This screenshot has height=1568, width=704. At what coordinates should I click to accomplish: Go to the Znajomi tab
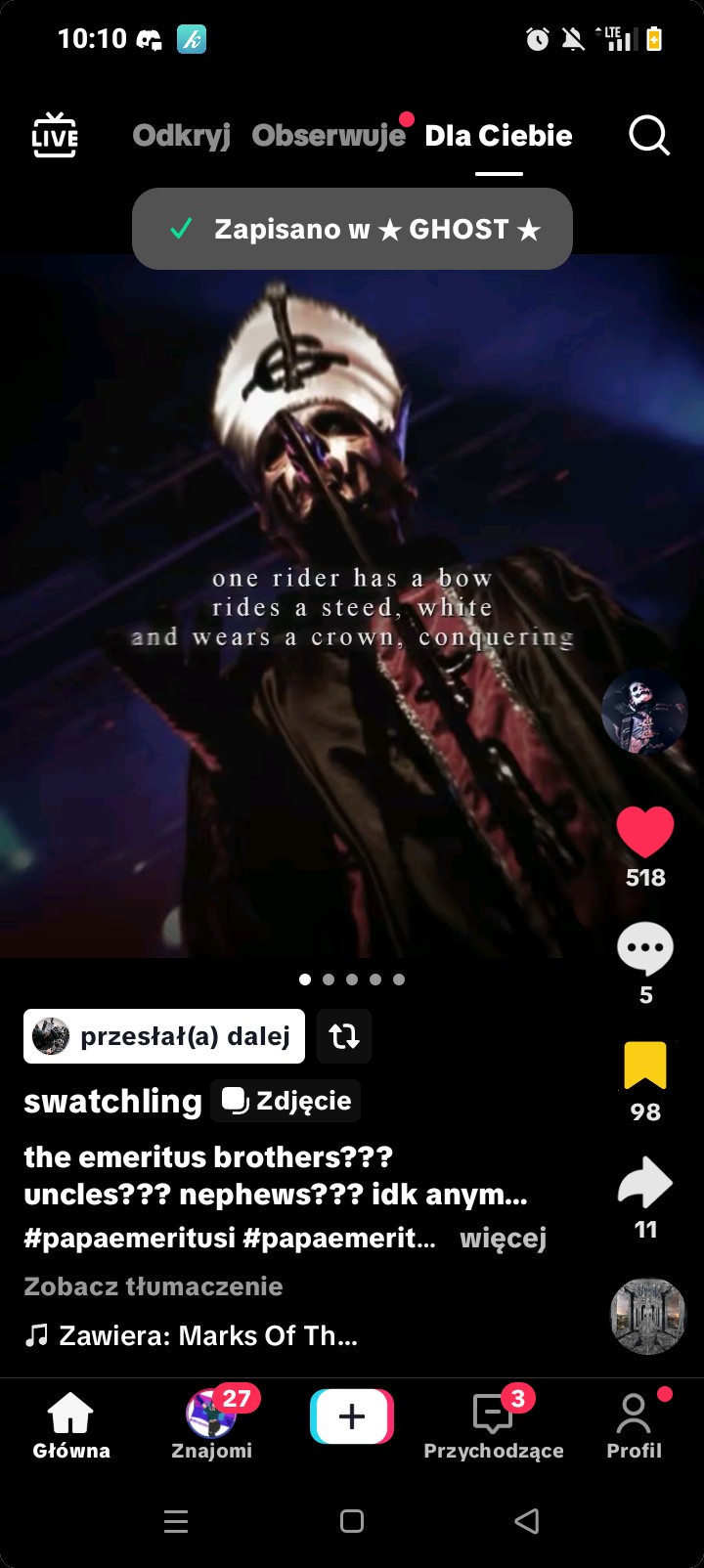(211, 1425)
